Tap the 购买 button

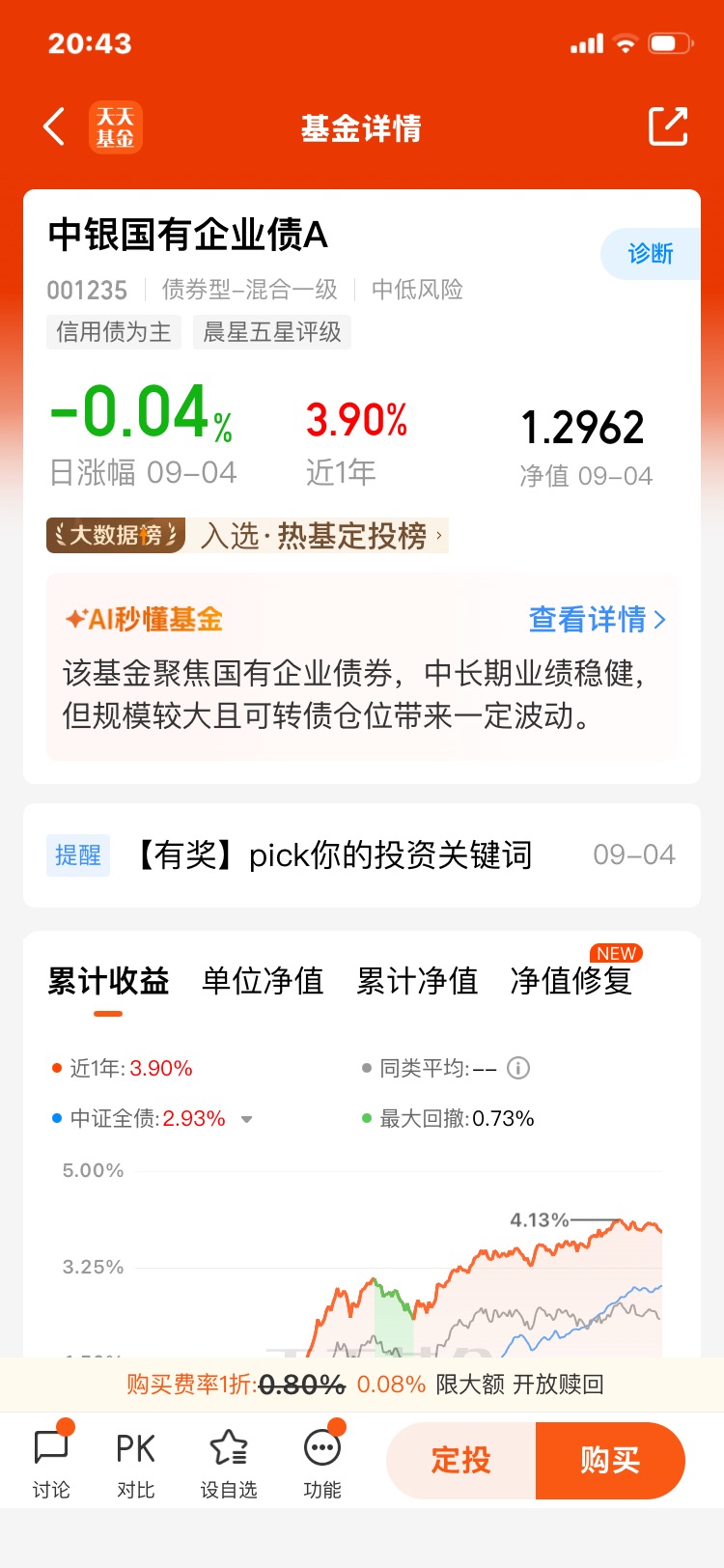click(610, 1460)
